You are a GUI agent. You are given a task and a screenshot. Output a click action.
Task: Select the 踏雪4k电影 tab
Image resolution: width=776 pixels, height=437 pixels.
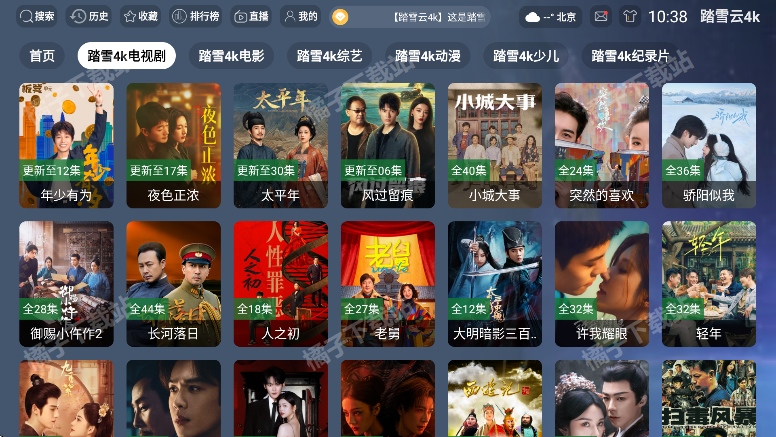pyautogui.click(x=231, y=56)
